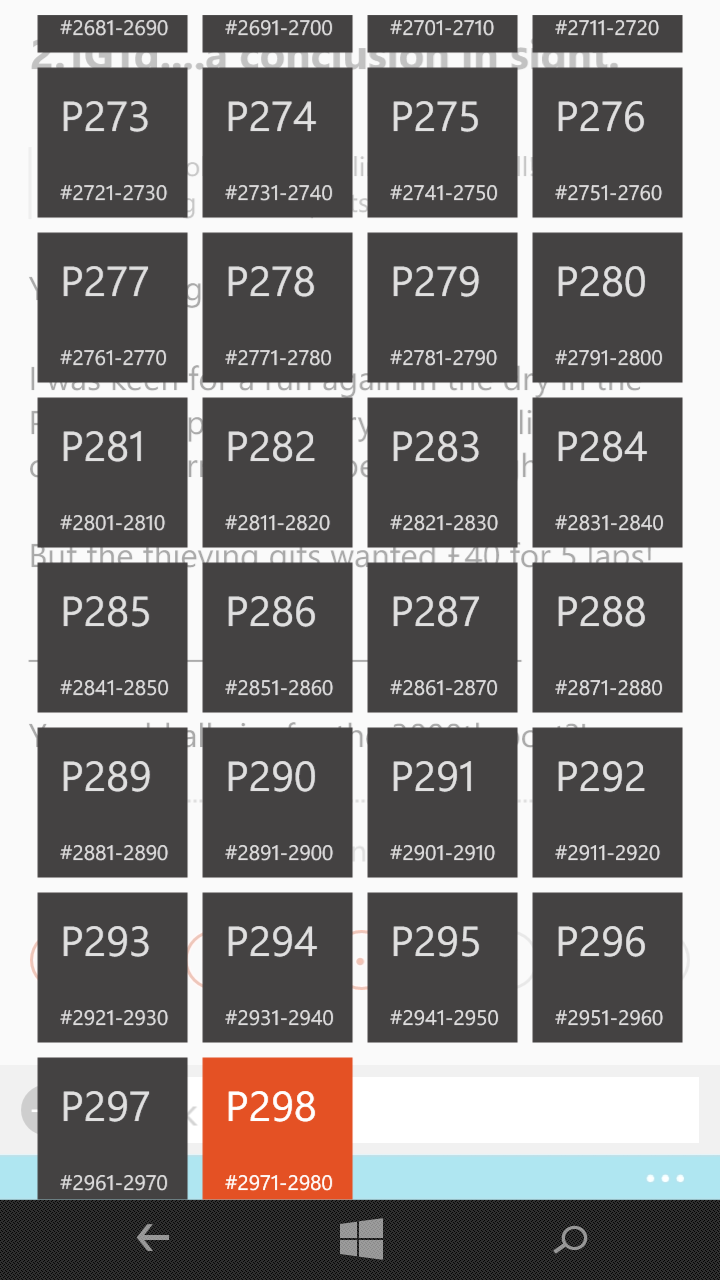Go to page P285
The height and width of the screenshot is (1280, 720).
pos(112,637)
